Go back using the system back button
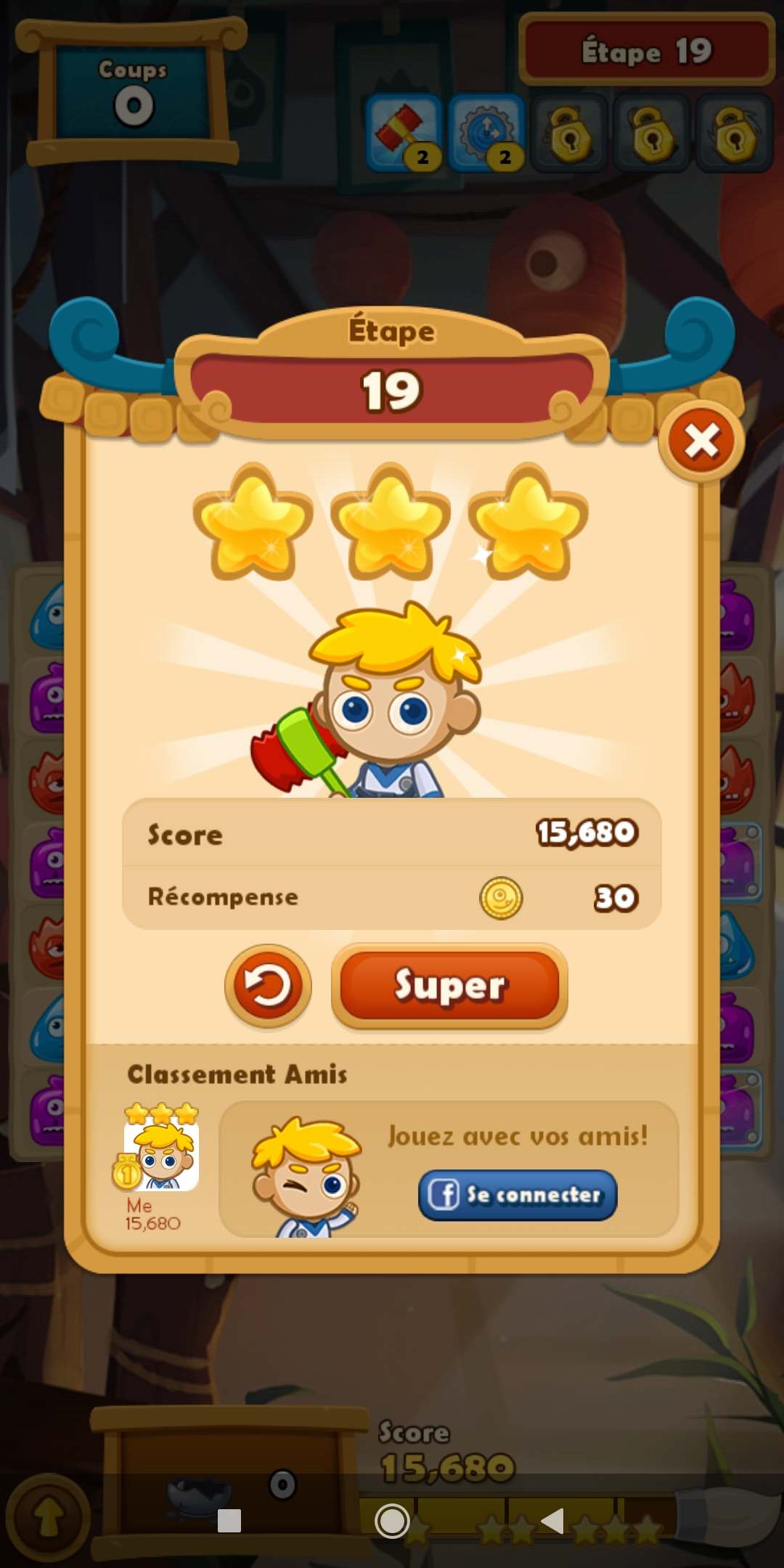The height and width of the screenshot is (1568, 784). pyautogui.click(x=552, y=1521)
